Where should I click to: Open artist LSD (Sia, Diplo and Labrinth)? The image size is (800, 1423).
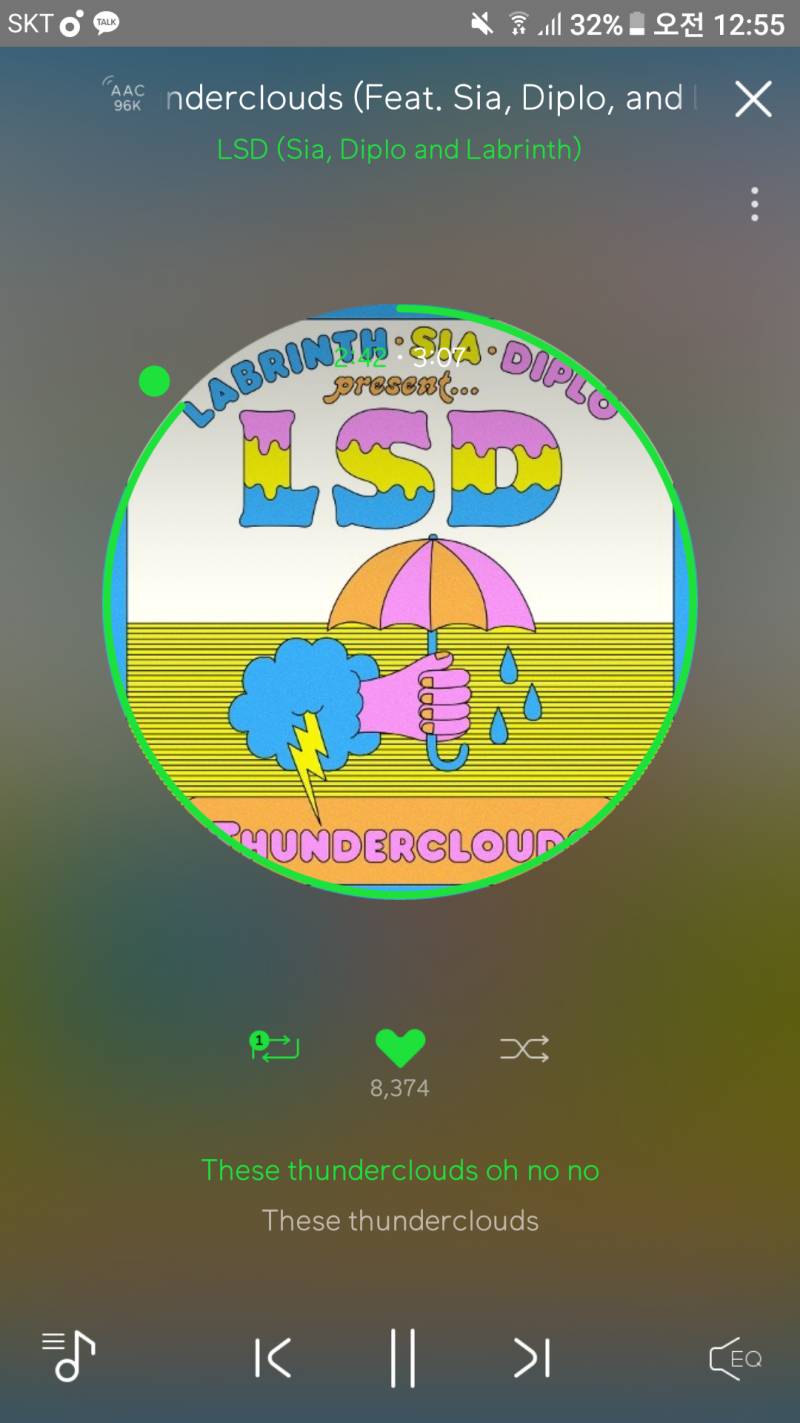(399, 150)
